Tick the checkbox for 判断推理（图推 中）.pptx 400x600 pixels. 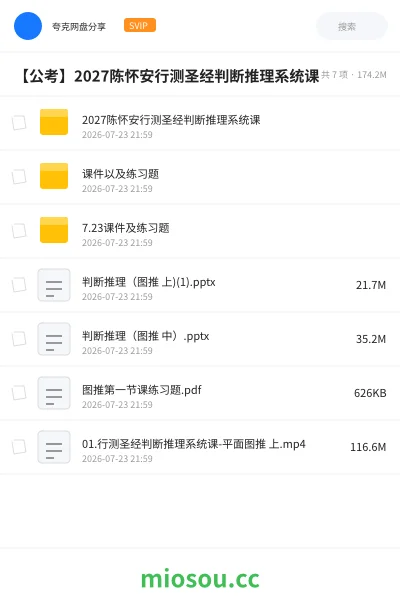click(x=19, y=339)
